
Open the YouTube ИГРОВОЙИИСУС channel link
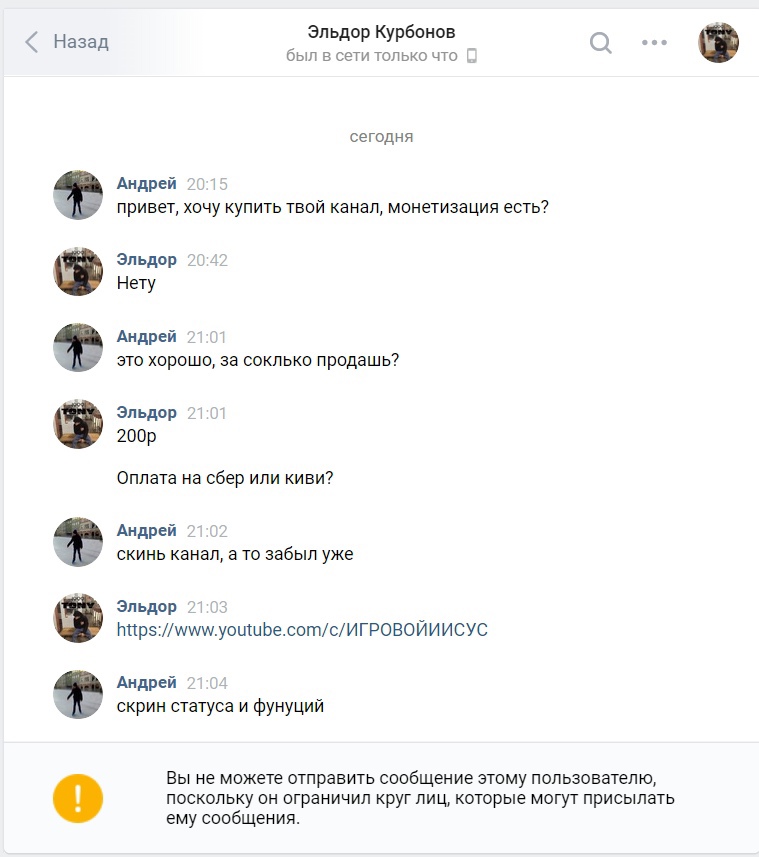(x=302, y=630)
